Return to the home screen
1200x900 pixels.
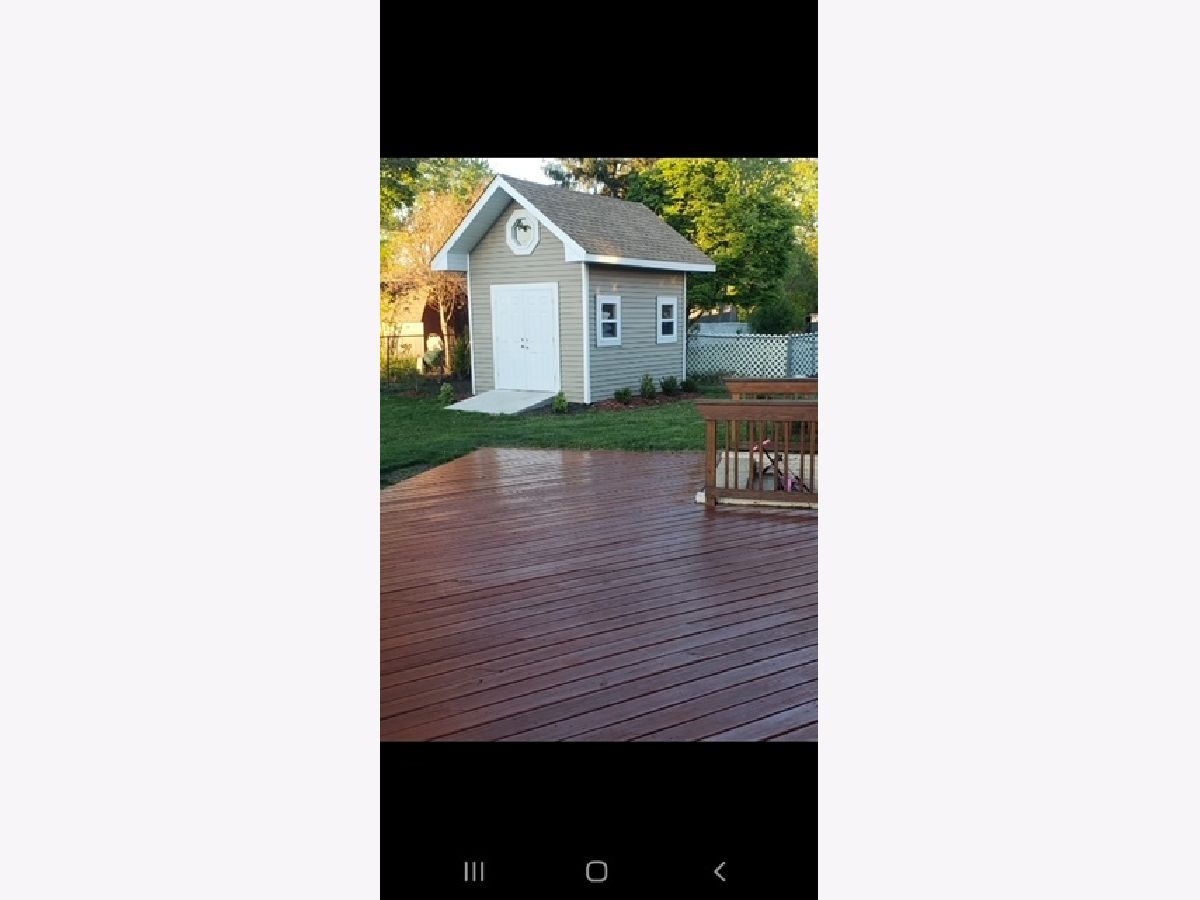pos(596,871)
